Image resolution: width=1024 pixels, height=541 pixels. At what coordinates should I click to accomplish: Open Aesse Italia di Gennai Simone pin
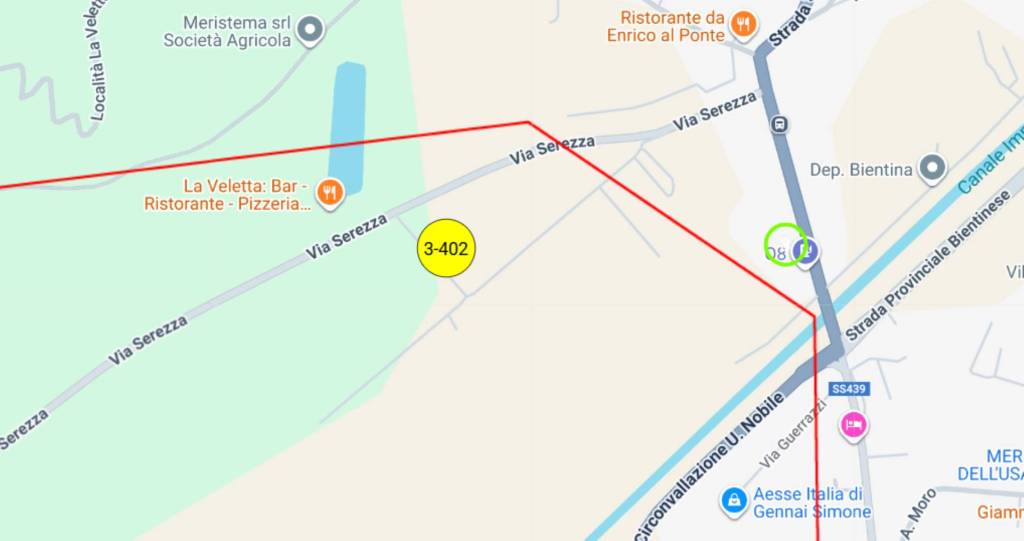[x=734, y=499]
